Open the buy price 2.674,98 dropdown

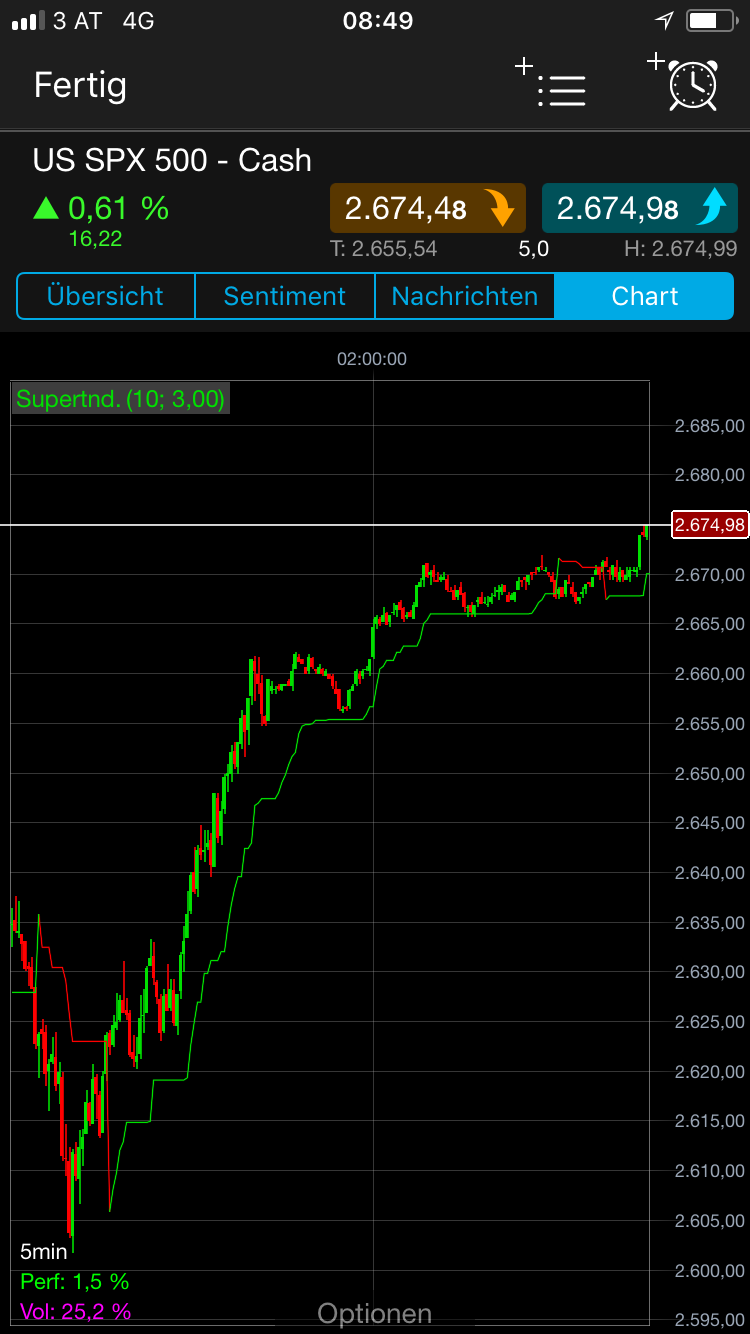point(639,208)
